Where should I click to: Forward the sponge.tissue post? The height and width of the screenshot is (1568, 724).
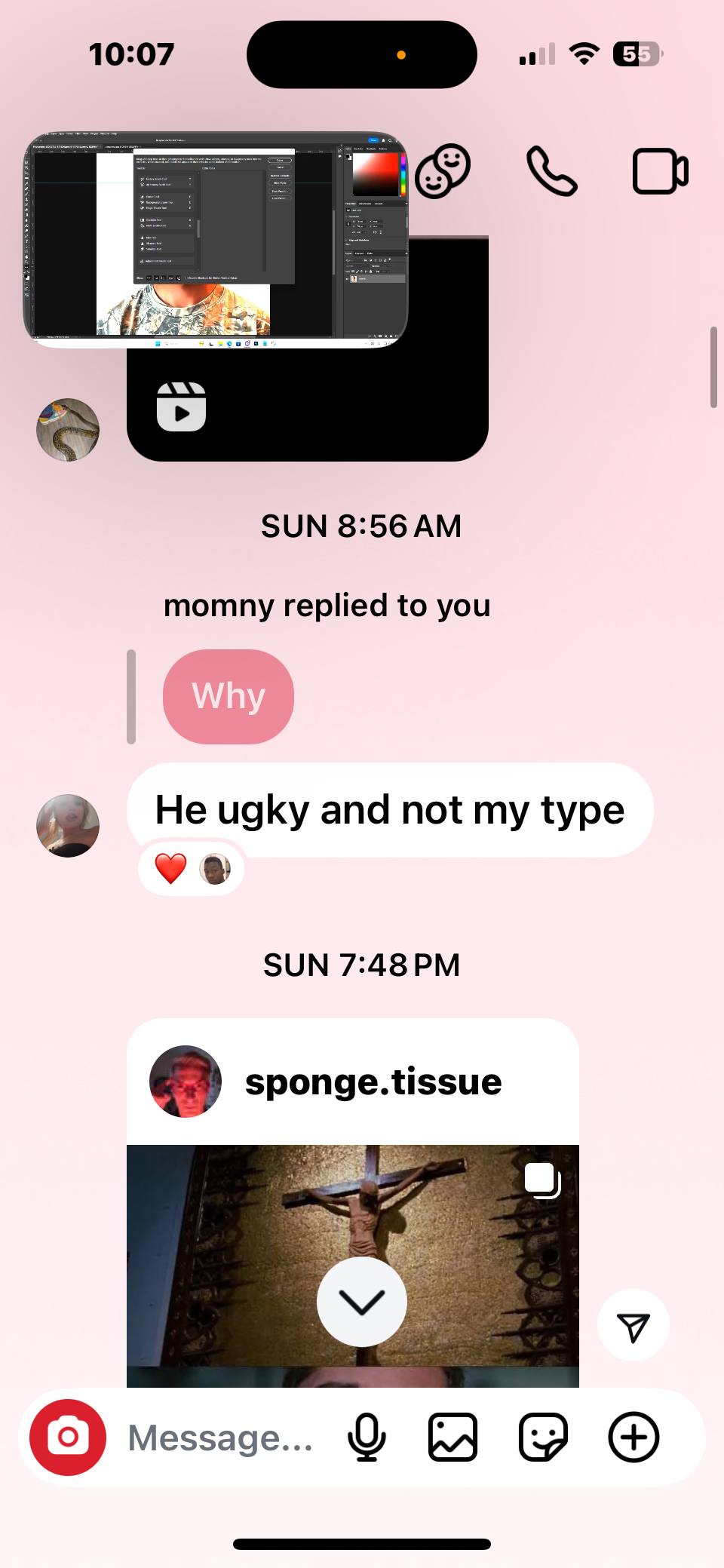click(633, 1325)
